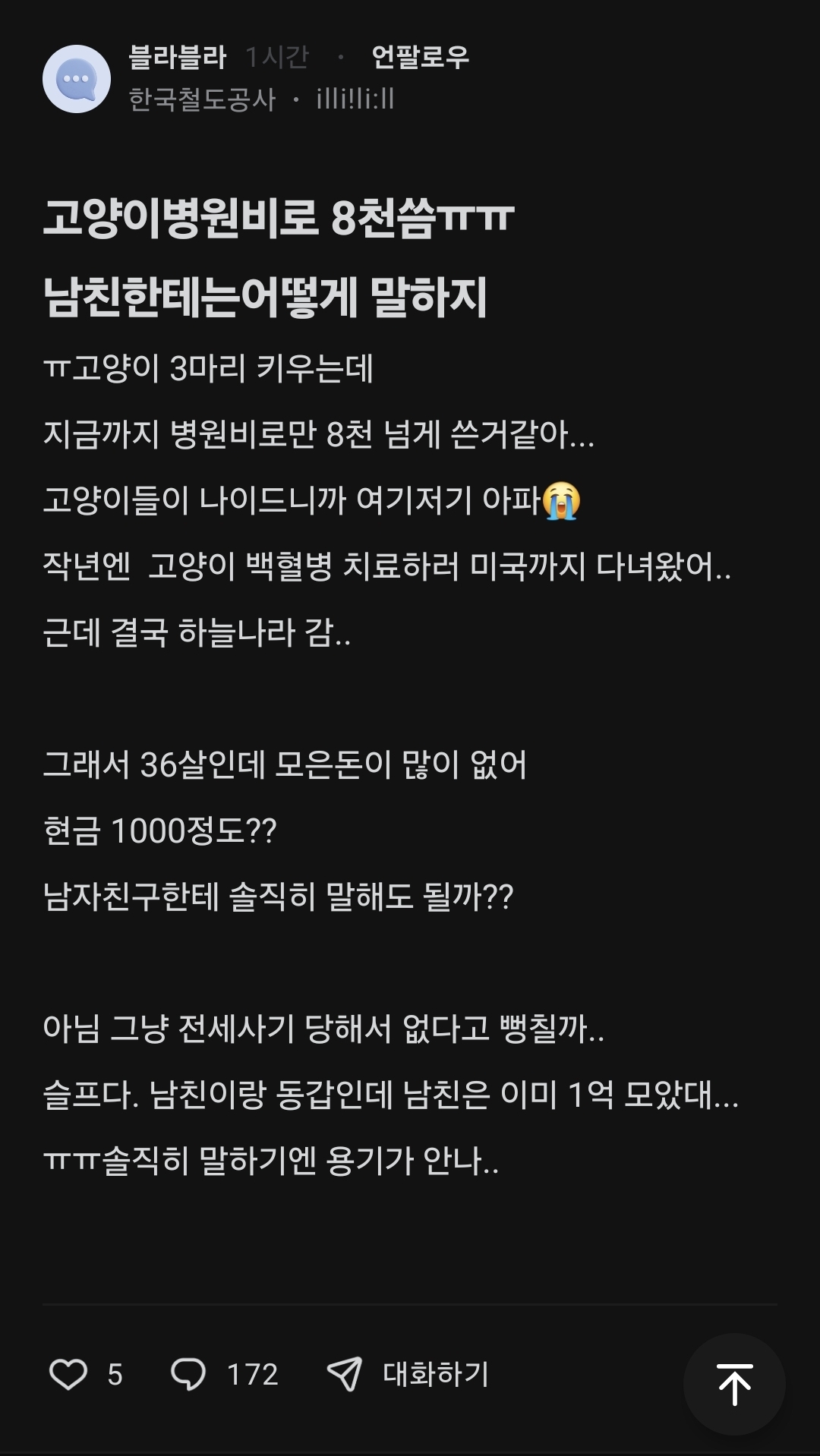Like this post with the heart icon
820x1456 pixels.
pyautogui.click(x=68, y=1374)
